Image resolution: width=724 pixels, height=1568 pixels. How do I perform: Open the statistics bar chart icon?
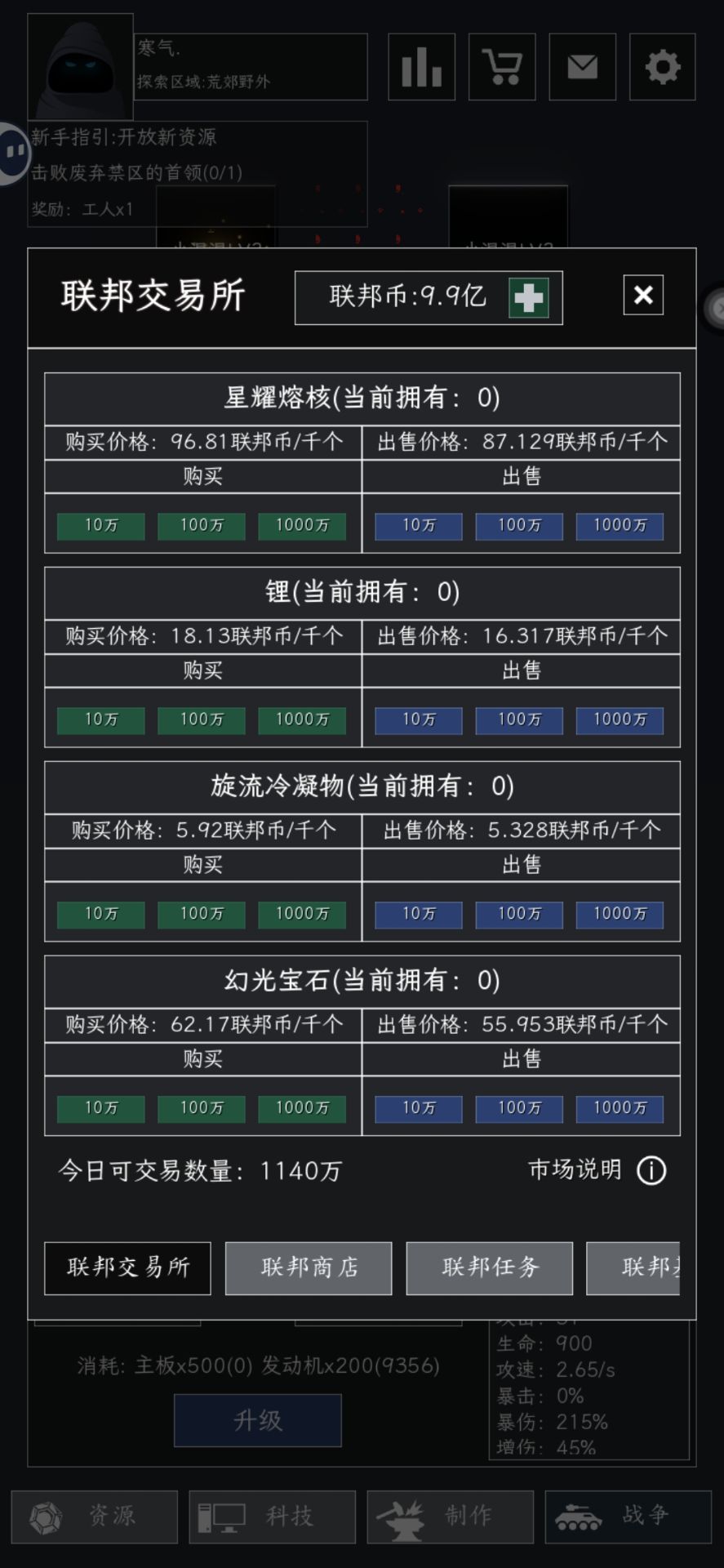click(421, 67)
